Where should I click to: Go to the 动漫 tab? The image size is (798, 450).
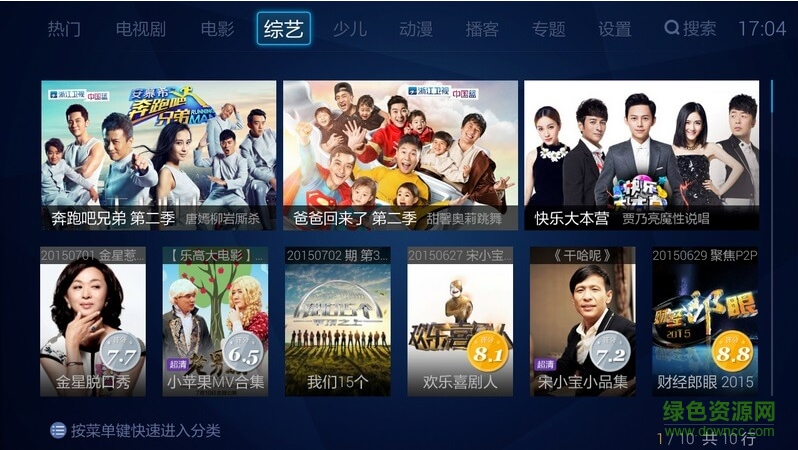point(416,28)
